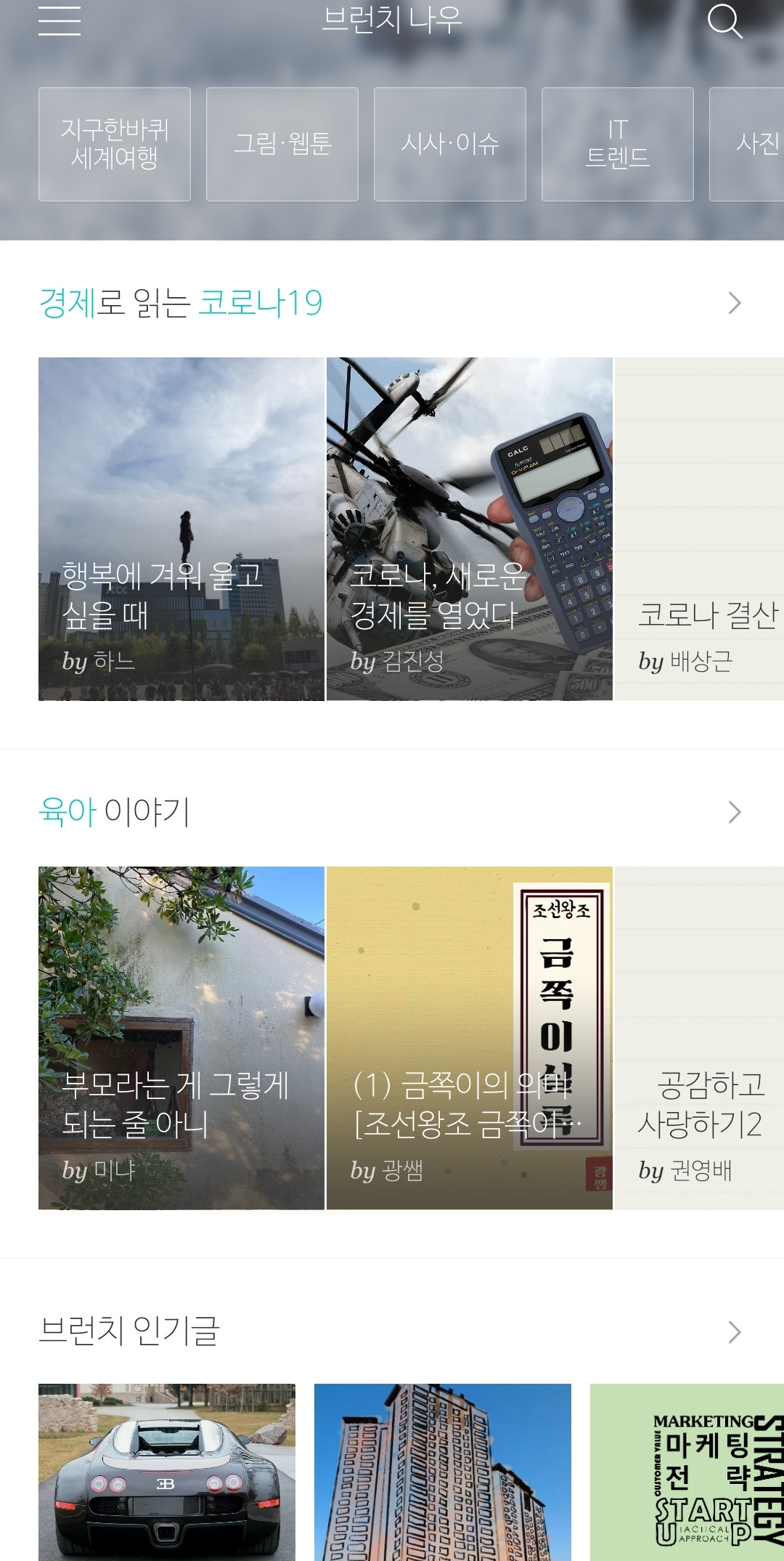Expand the 경제로 읽는 코로나19 section
Image resolution: width=784 pixels, height=1561 pixels.
[x=734, y=303]
